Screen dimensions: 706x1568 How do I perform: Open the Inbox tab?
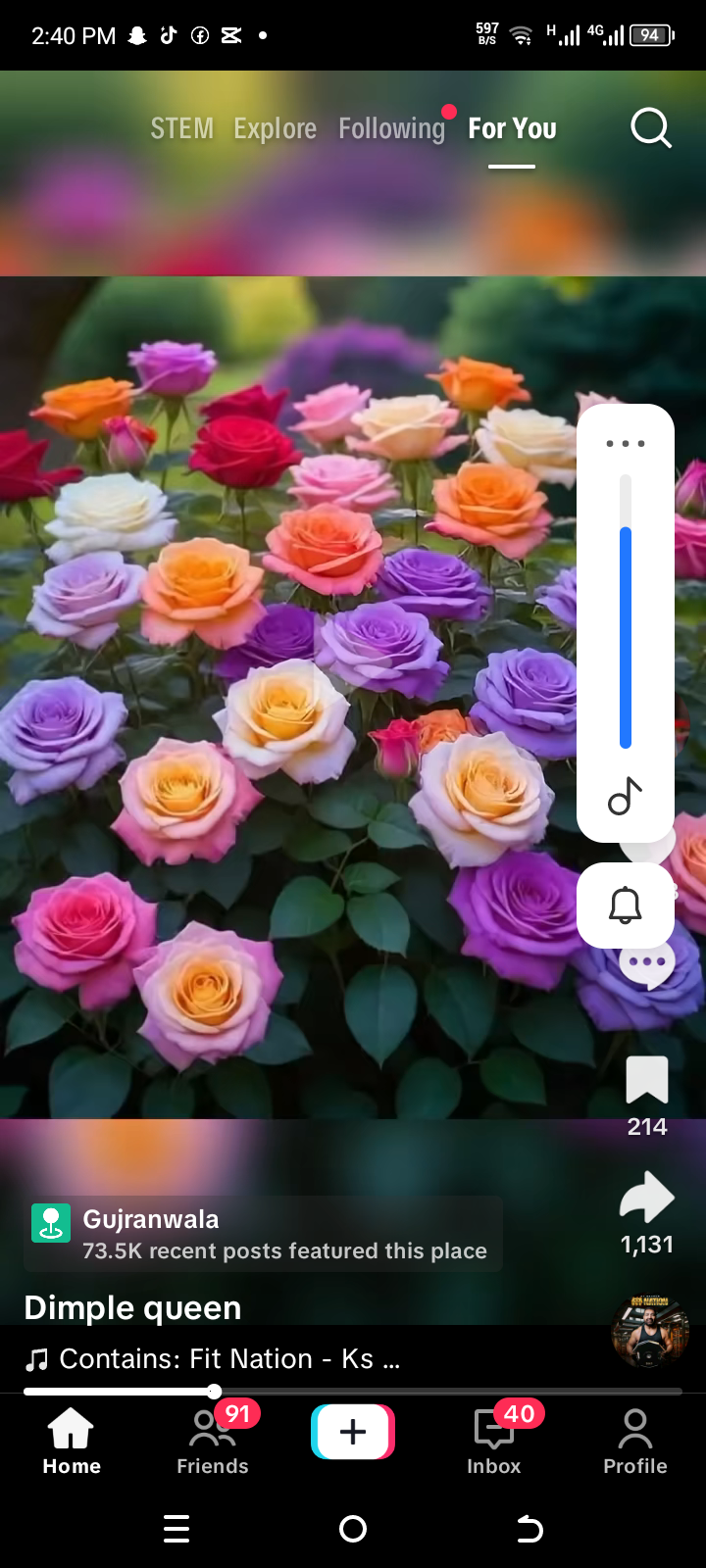pos(494,1439)
